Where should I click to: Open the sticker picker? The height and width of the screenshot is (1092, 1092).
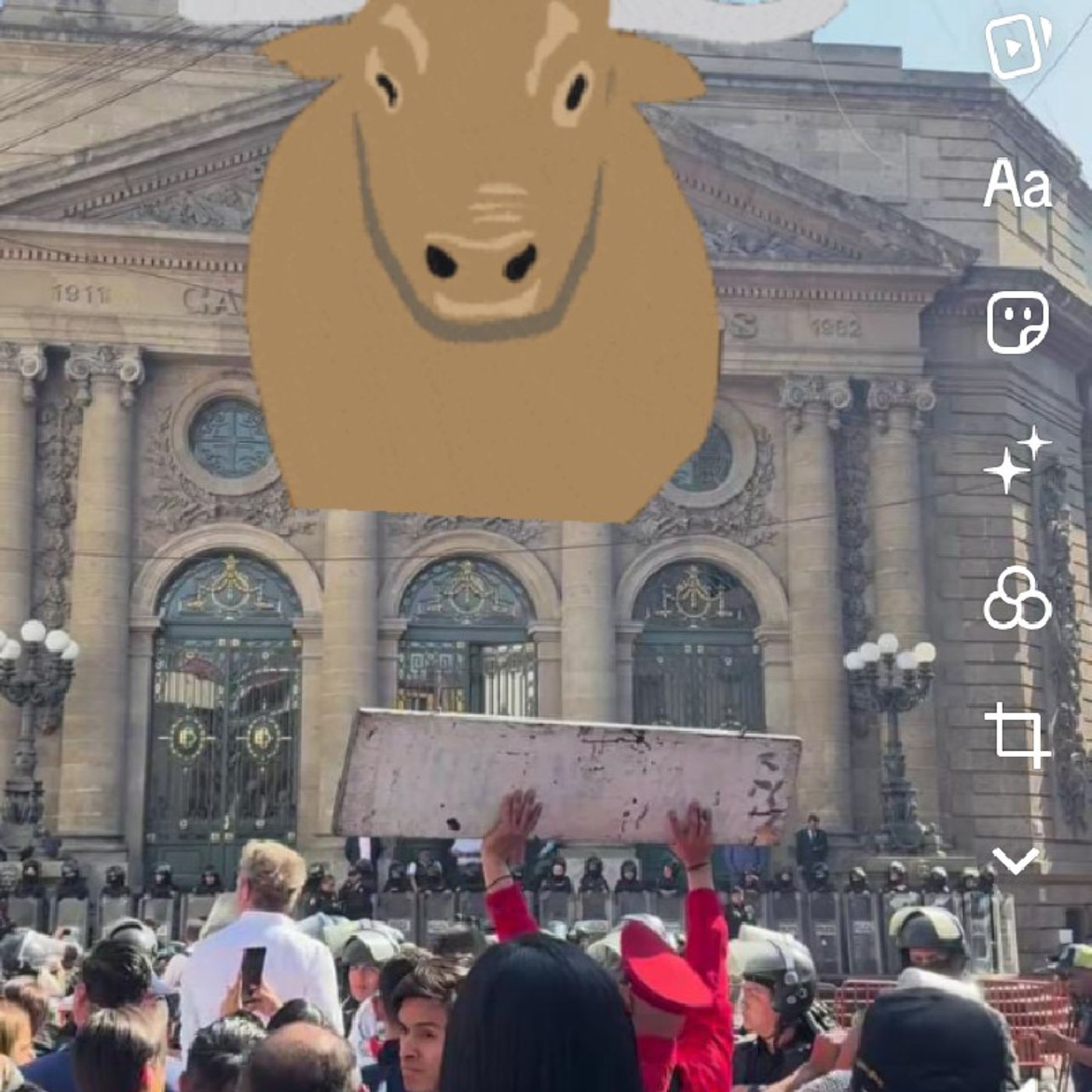click(1017, 322)
